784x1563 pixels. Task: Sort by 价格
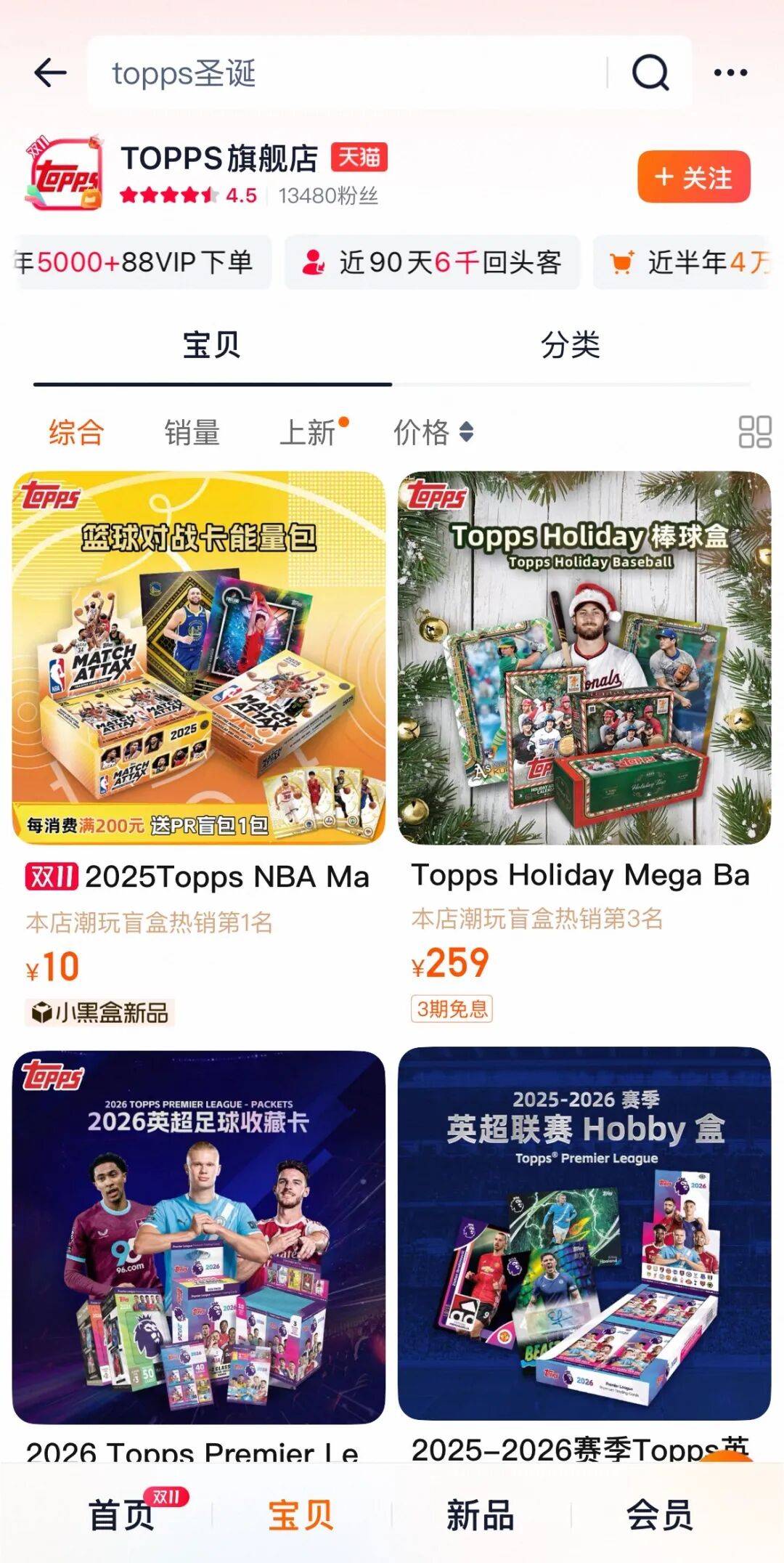pyautogui.click(x=433, y=433)
